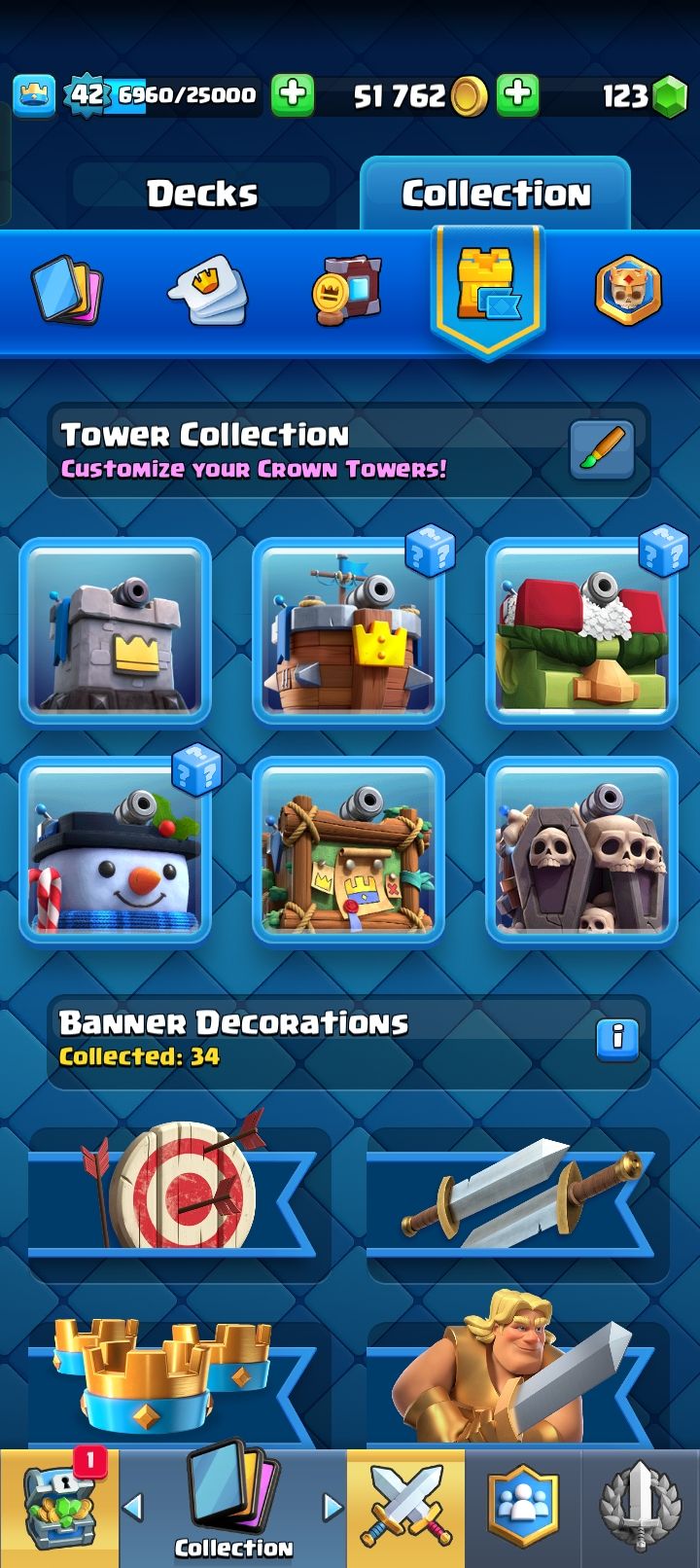Open the clan social tab
The image size is (700, 1568).
tap(523, 1508)
